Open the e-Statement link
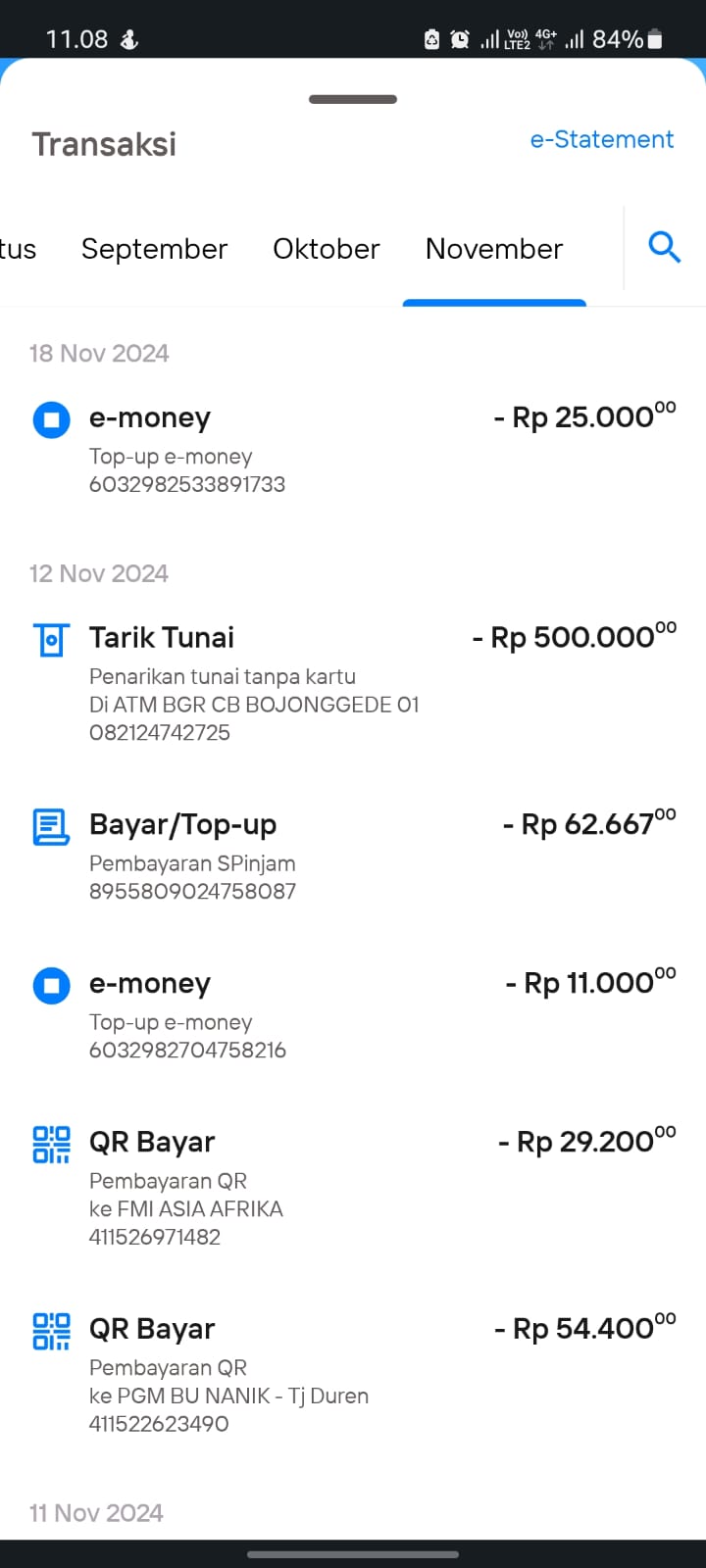The height and width of the screenshot is (1568, 706). [x=601, y=140]
